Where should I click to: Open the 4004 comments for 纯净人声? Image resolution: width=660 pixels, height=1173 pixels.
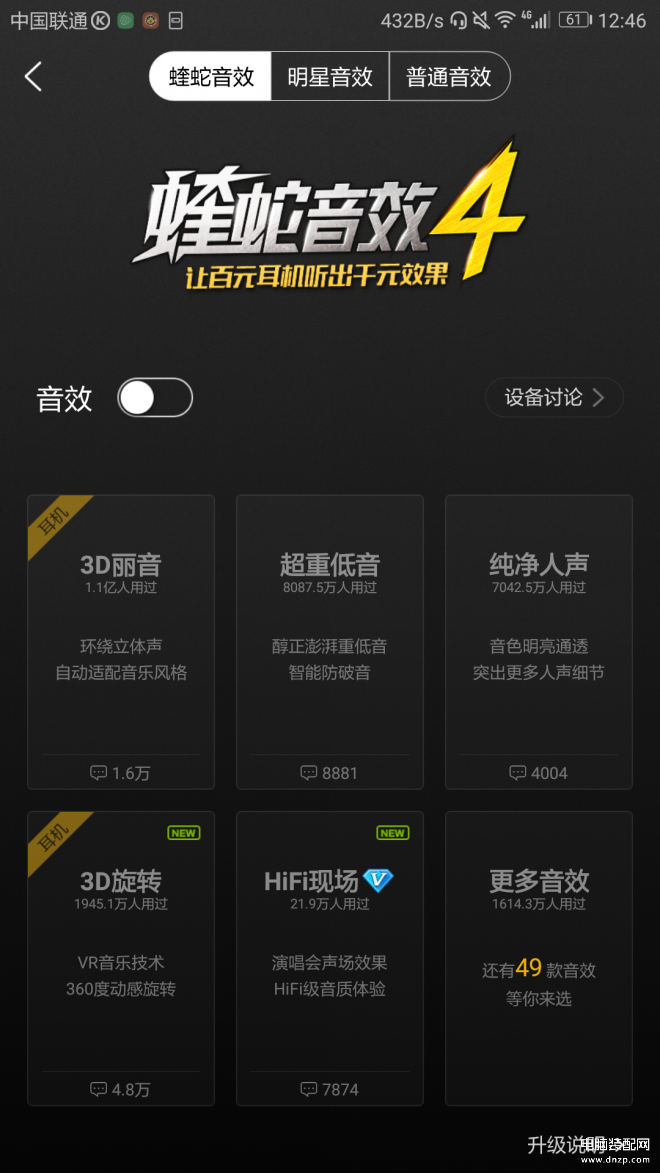[x=539, y=773]
